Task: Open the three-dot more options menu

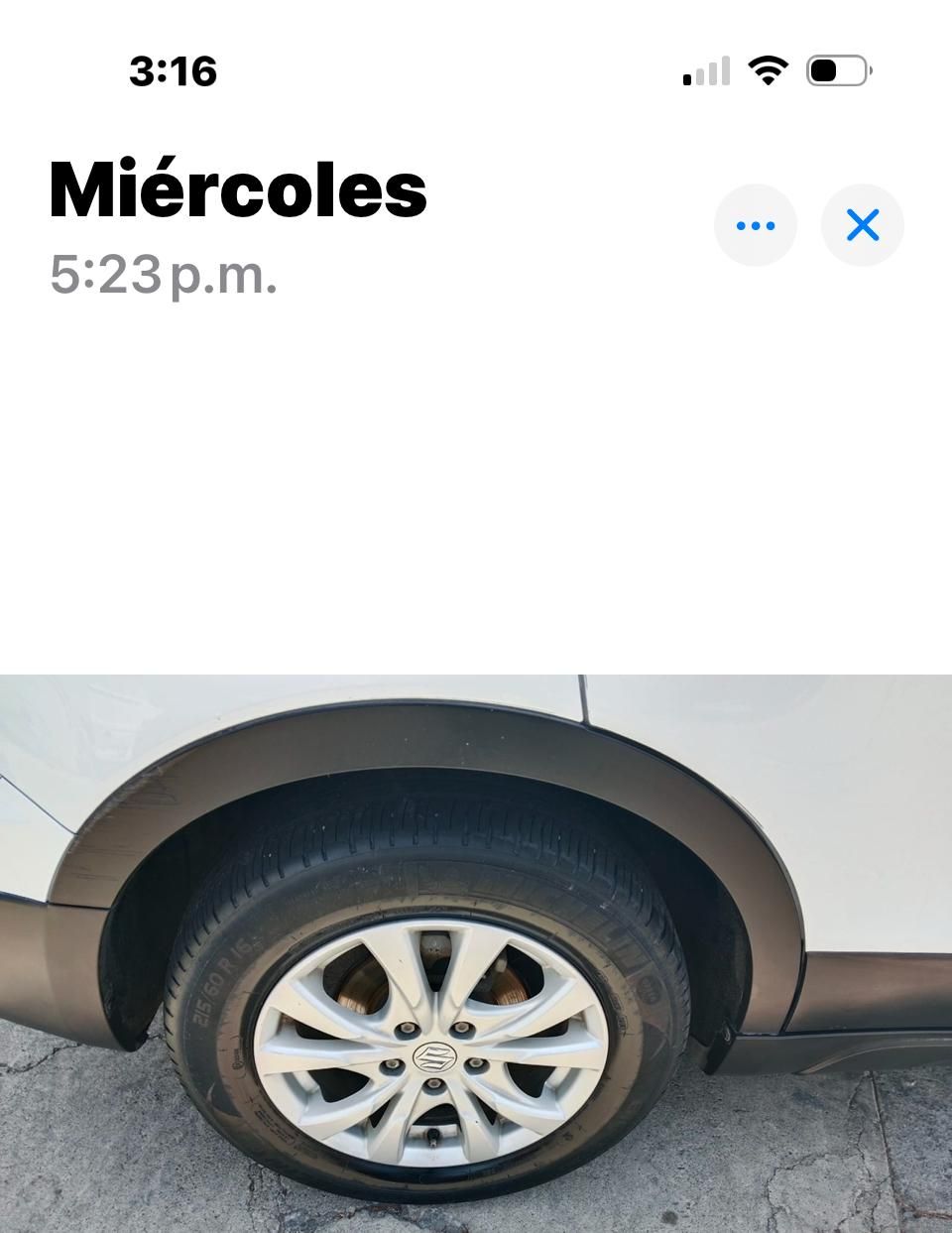Action: pos(756,225)
